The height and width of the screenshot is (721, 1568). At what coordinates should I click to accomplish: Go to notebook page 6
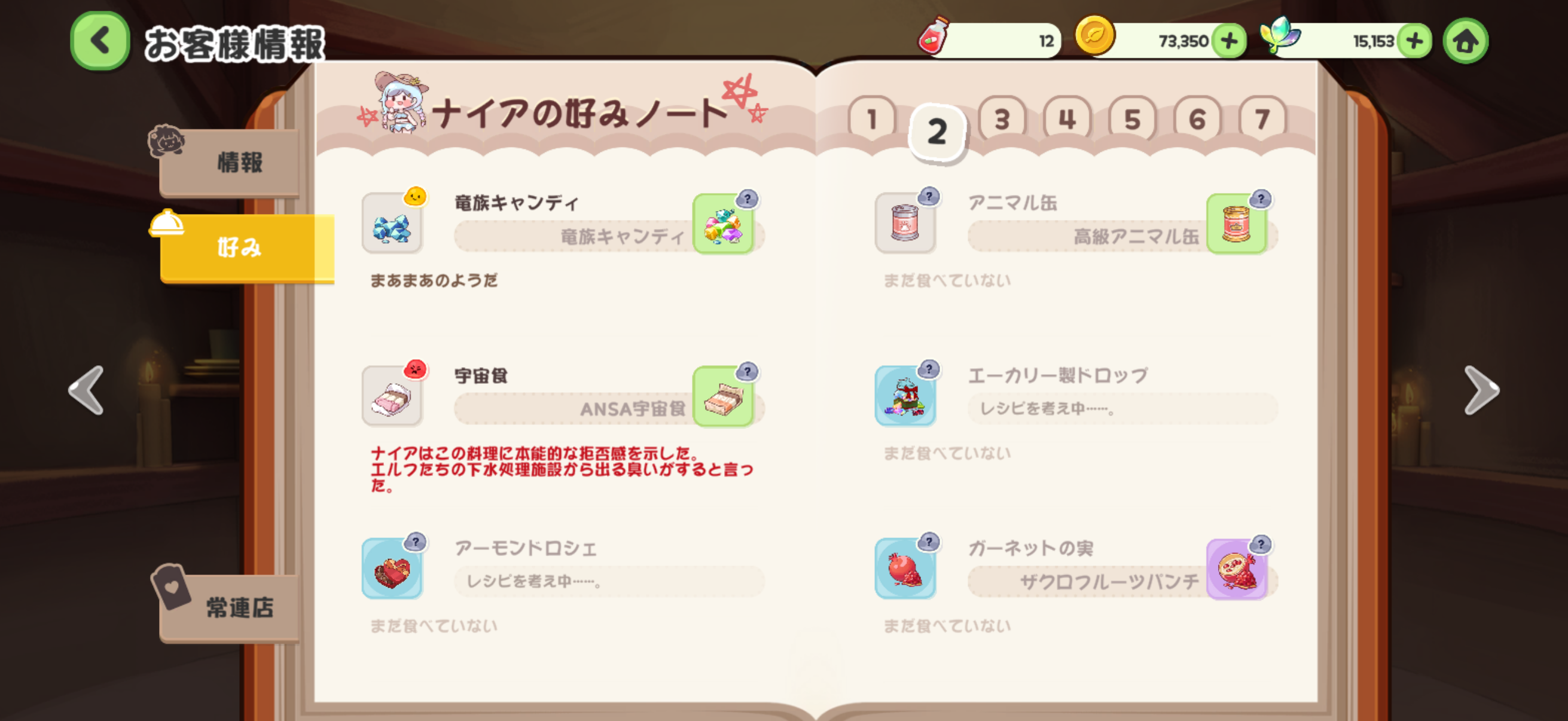point(1197,118)
